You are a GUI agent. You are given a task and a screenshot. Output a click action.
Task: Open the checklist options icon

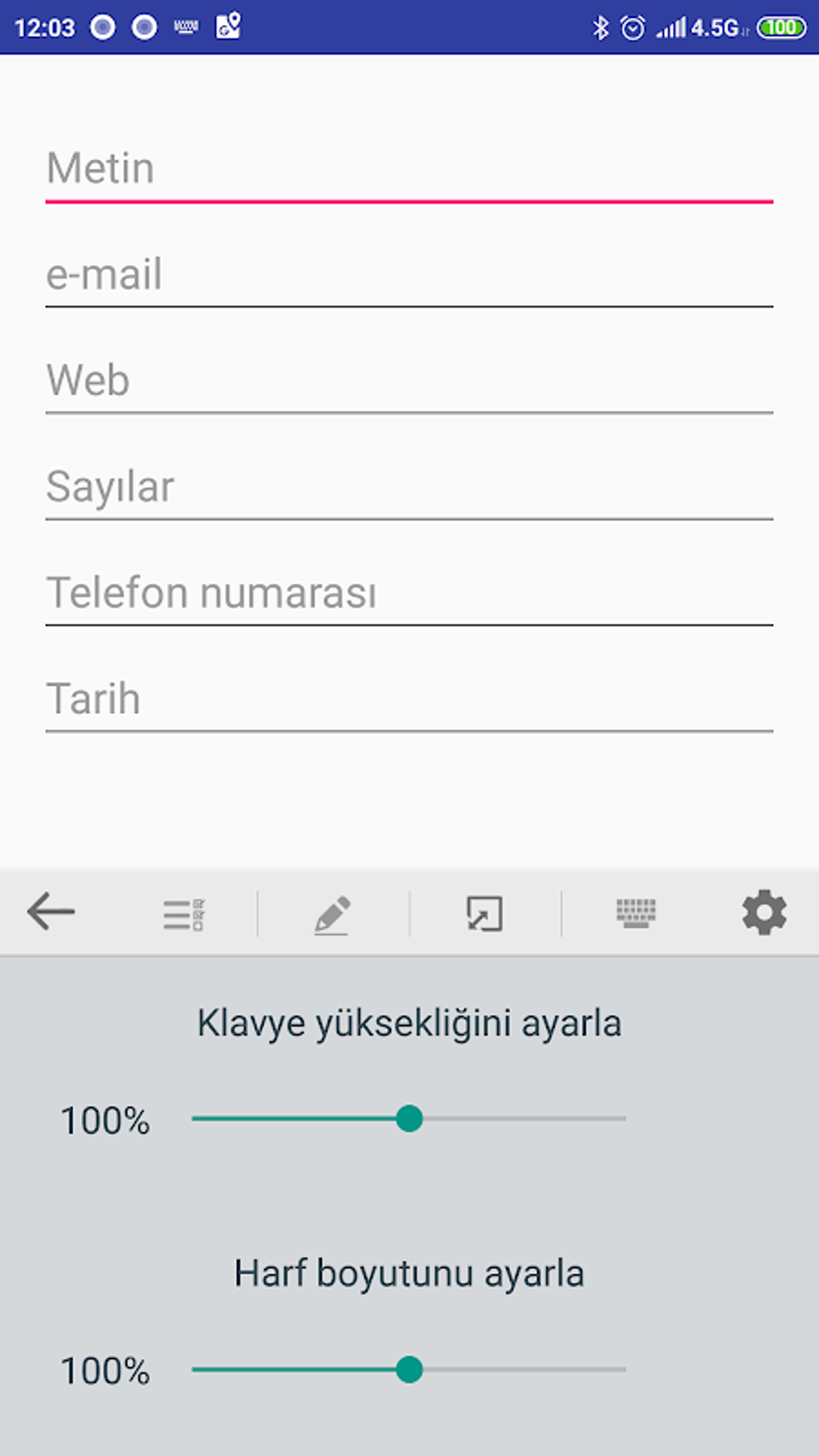[183, 914]
